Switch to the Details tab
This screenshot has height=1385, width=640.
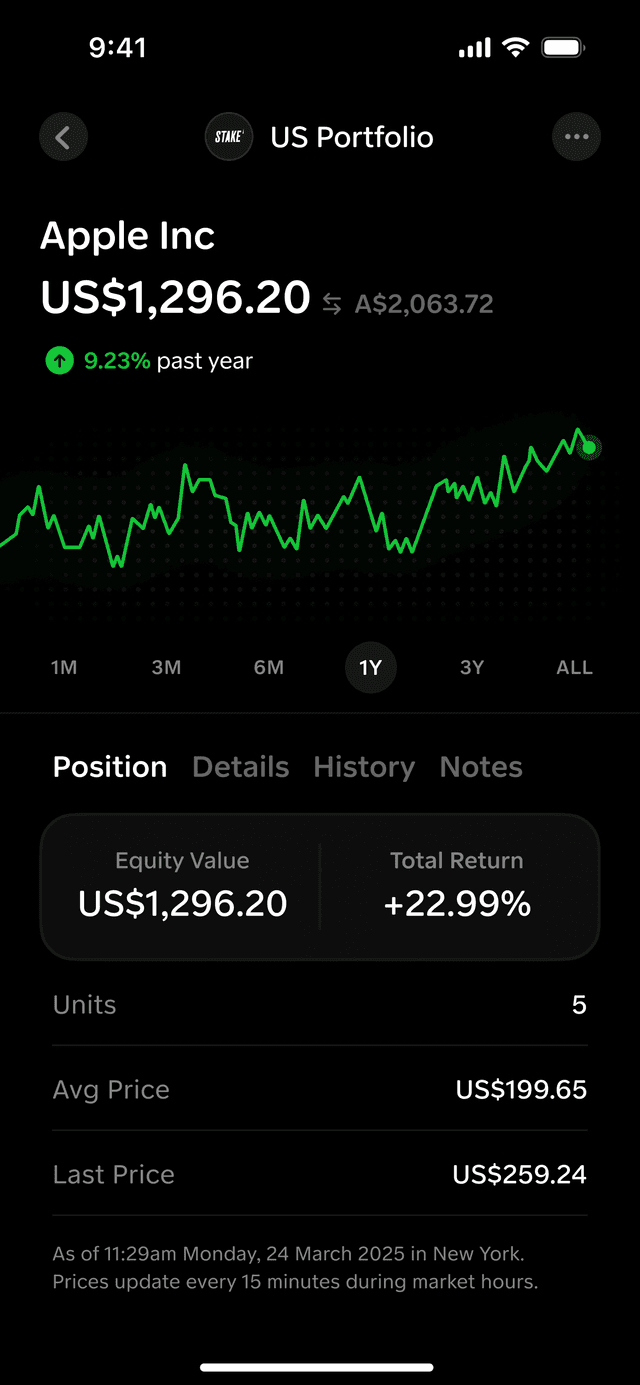click(x=240, y=767)
